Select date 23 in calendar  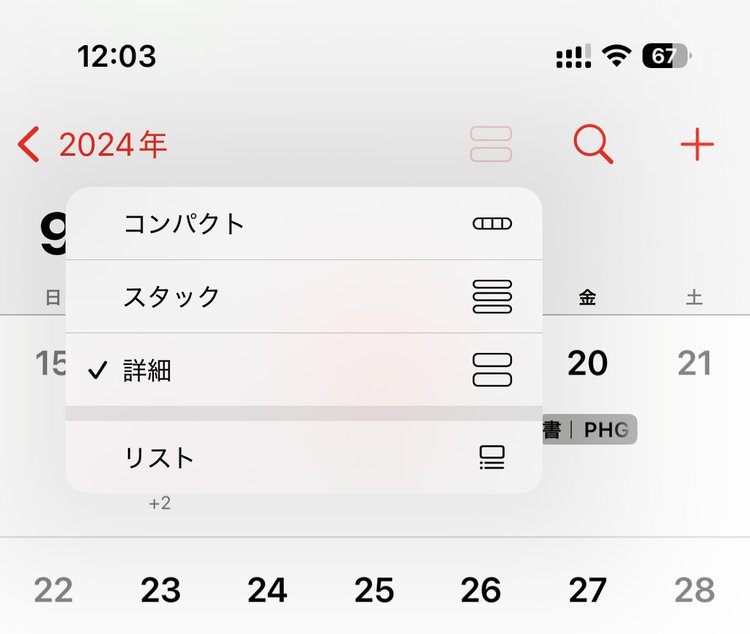[160, 590]
